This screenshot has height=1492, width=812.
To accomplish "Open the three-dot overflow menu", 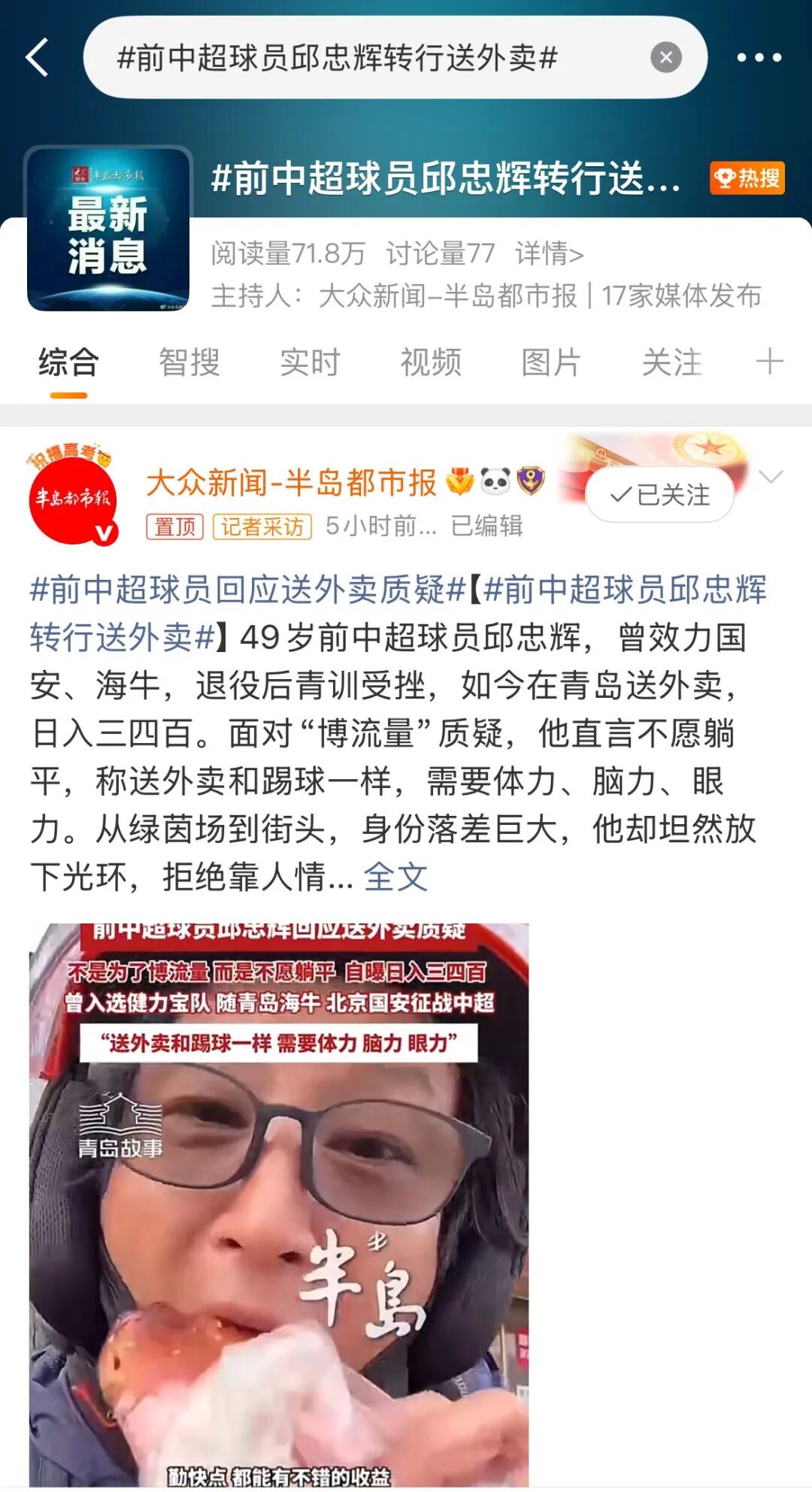I will click(759, 58).
